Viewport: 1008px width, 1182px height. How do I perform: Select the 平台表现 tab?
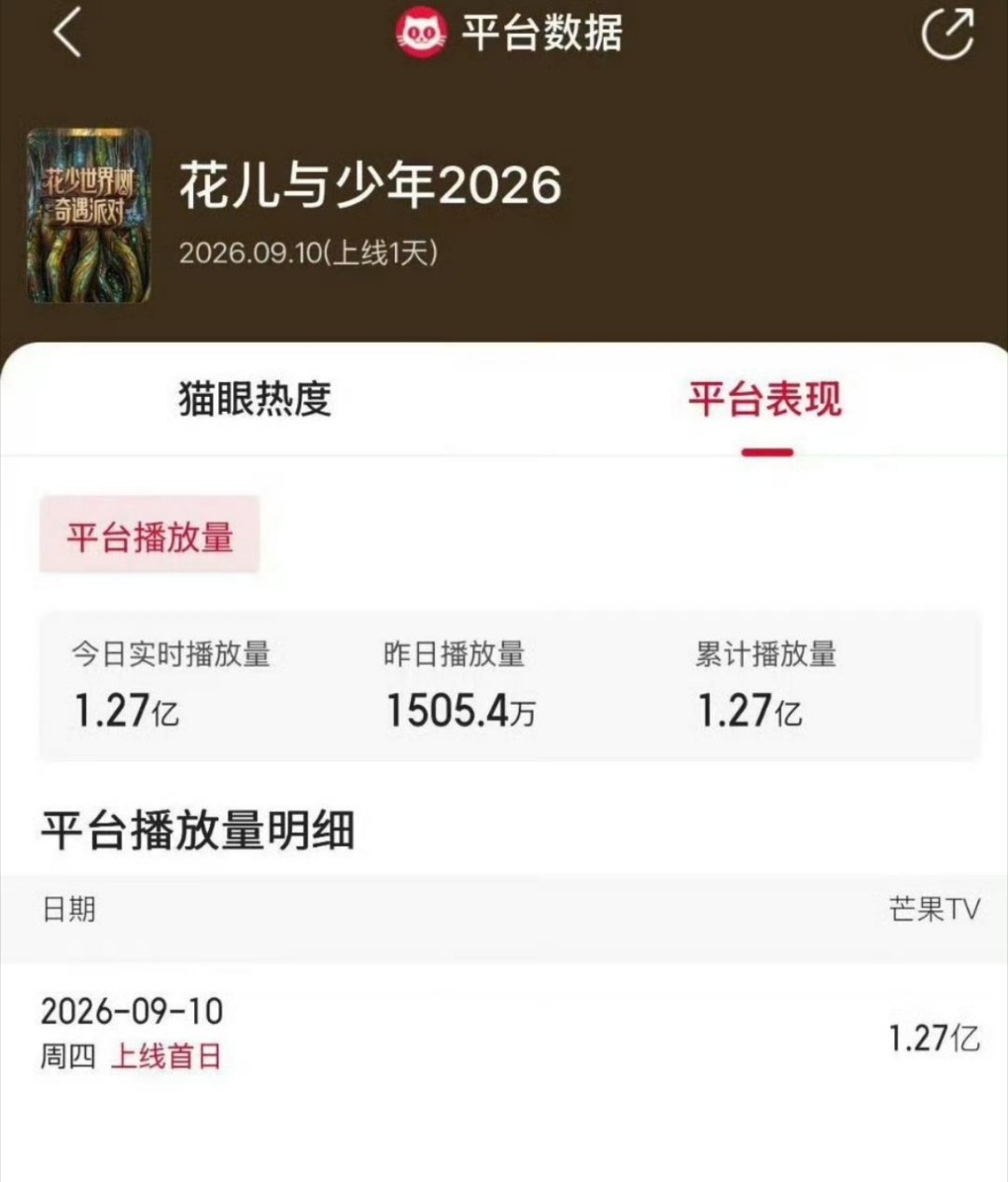tap(765, 399)
